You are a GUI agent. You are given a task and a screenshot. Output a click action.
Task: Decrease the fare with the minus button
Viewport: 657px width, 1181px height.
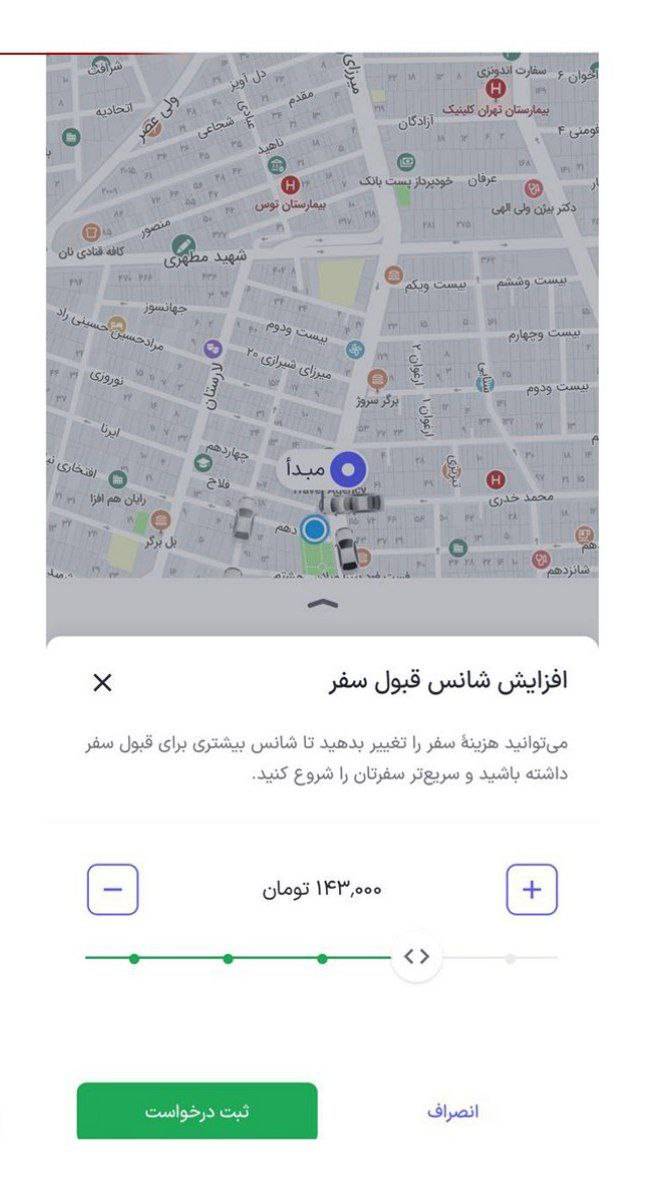click(x=113, y=889)
